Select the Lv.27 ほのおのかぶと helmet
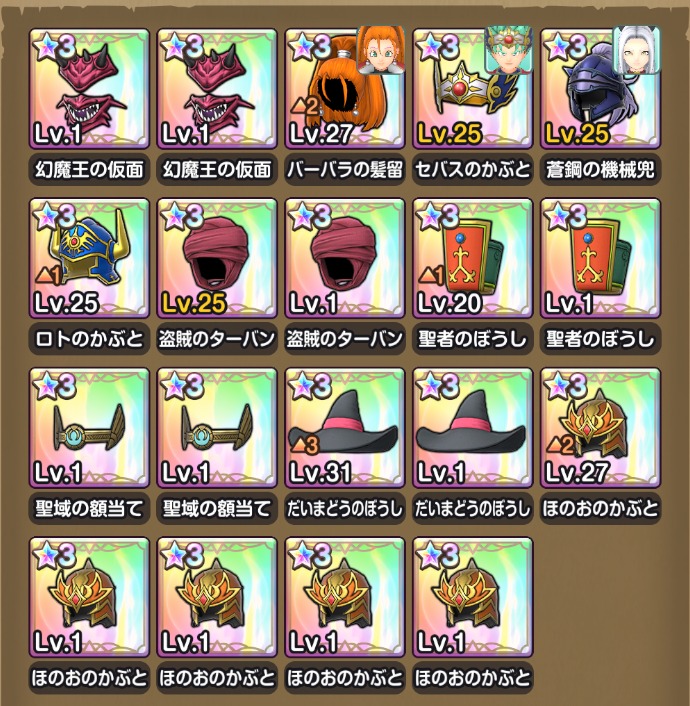This screenshot has width=690, height=706. [600, 428]
